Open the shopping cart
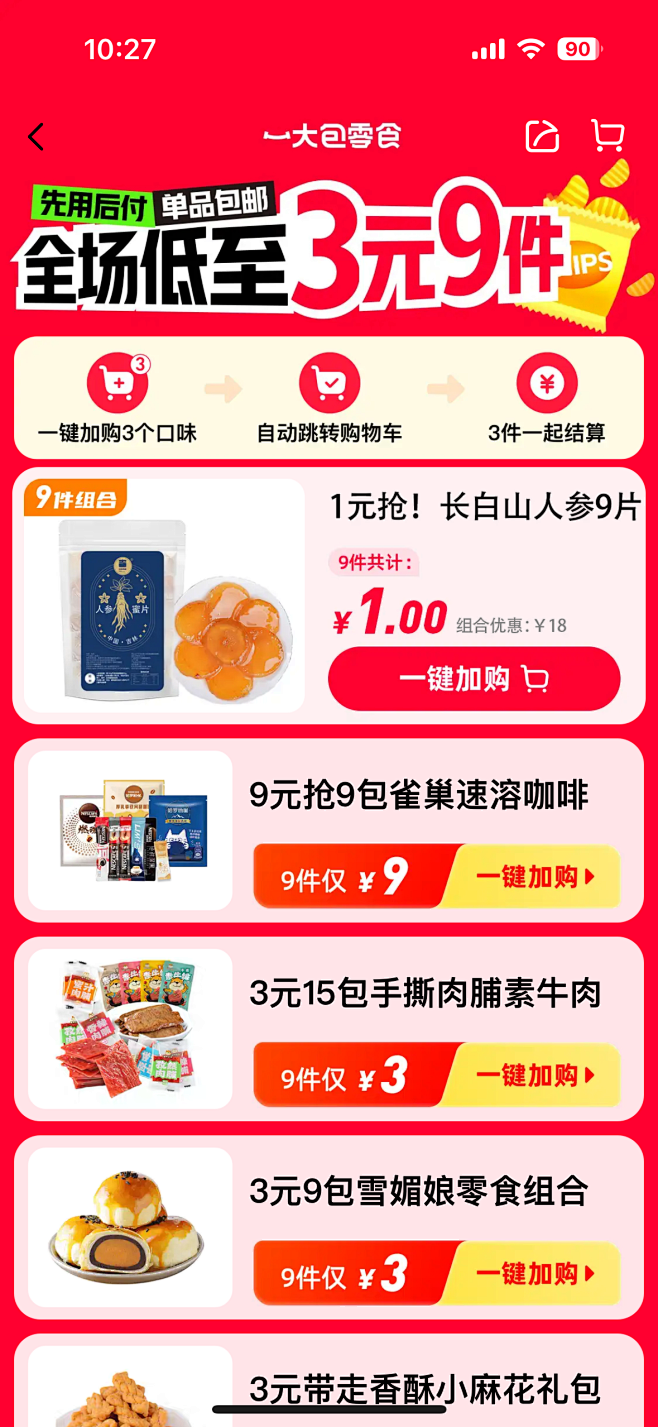Viewport: 658px width, 1427px height. 607,136
